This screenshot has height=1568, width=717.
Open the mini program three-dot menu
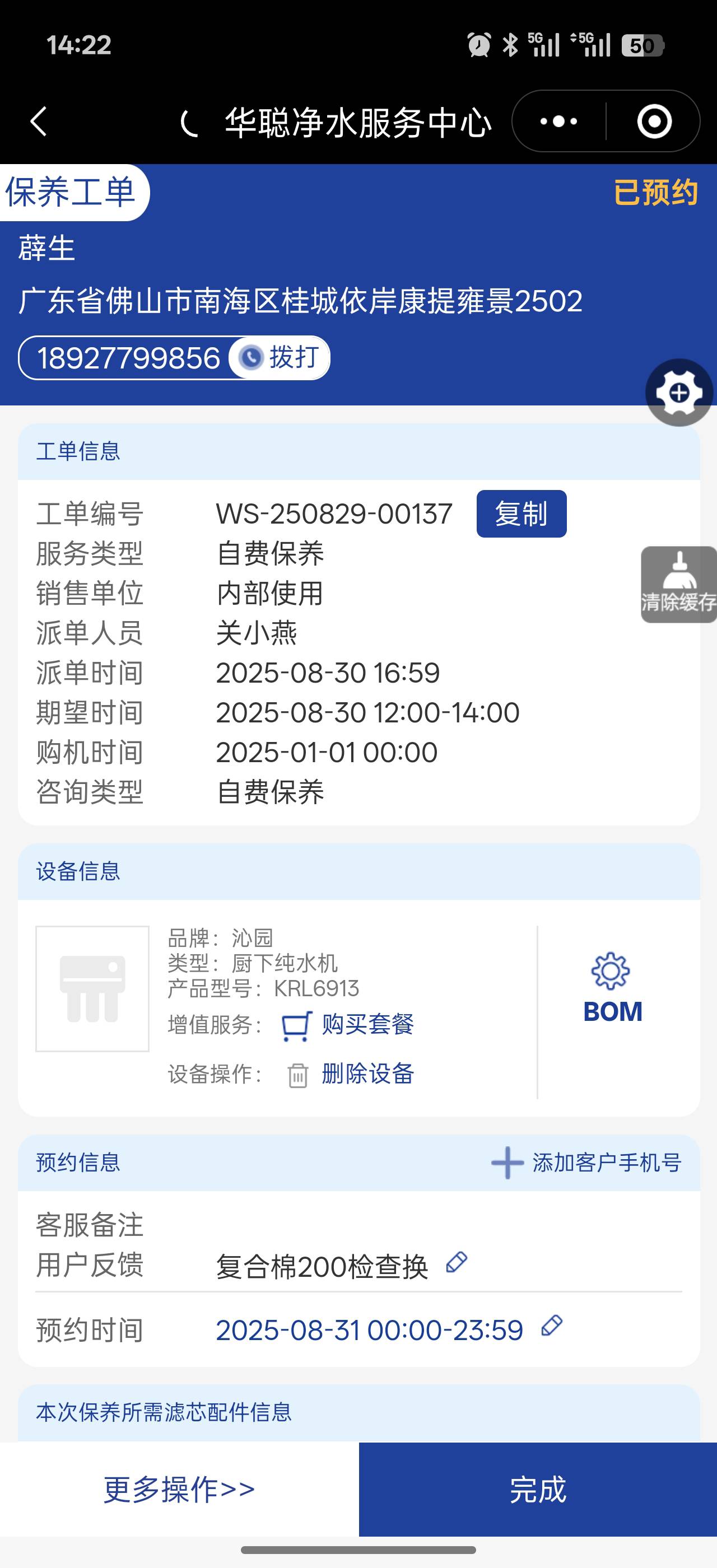click(x=558, y=121)
